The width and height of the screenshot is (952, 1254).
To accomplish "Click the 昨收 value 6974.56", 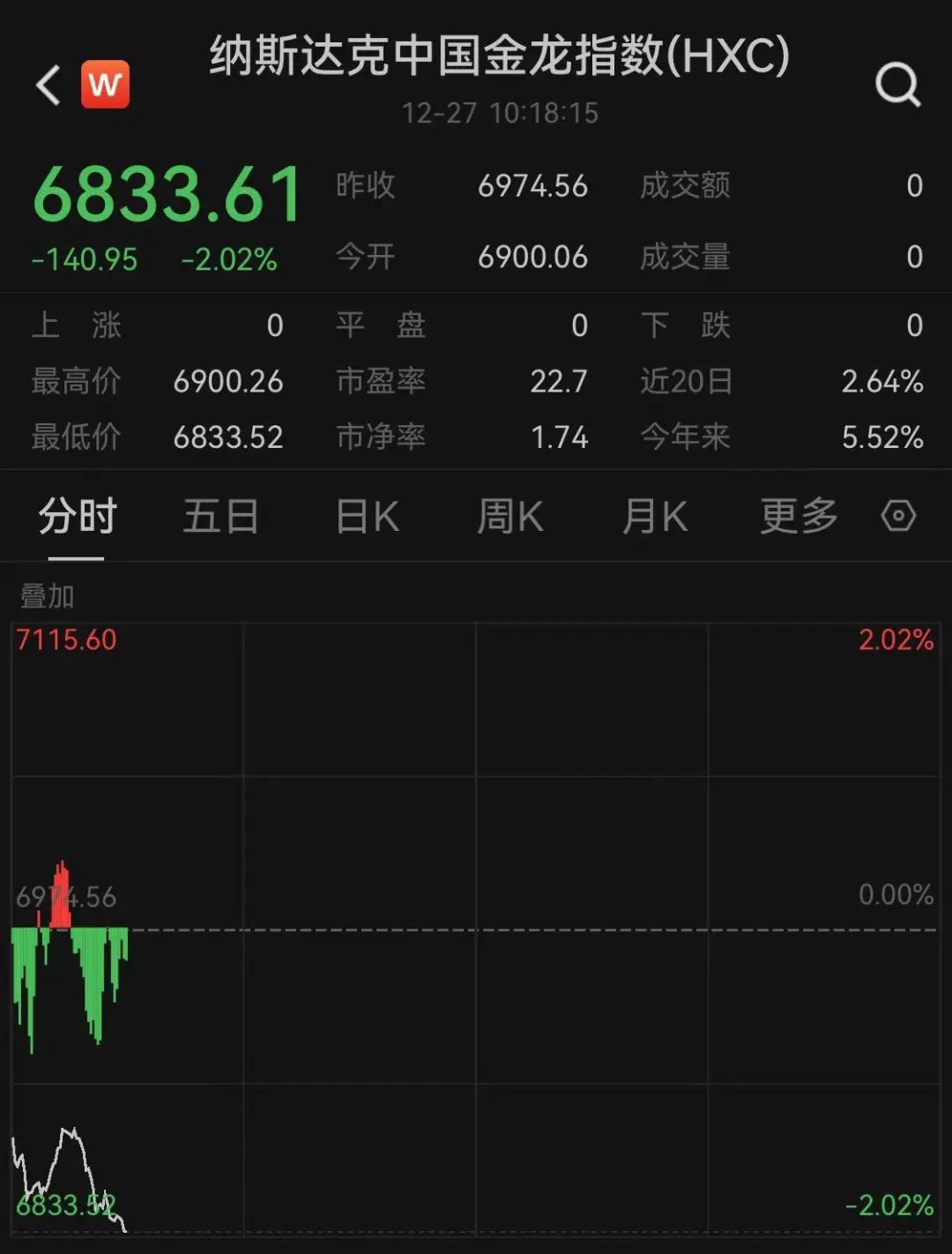I will point(532,186).
